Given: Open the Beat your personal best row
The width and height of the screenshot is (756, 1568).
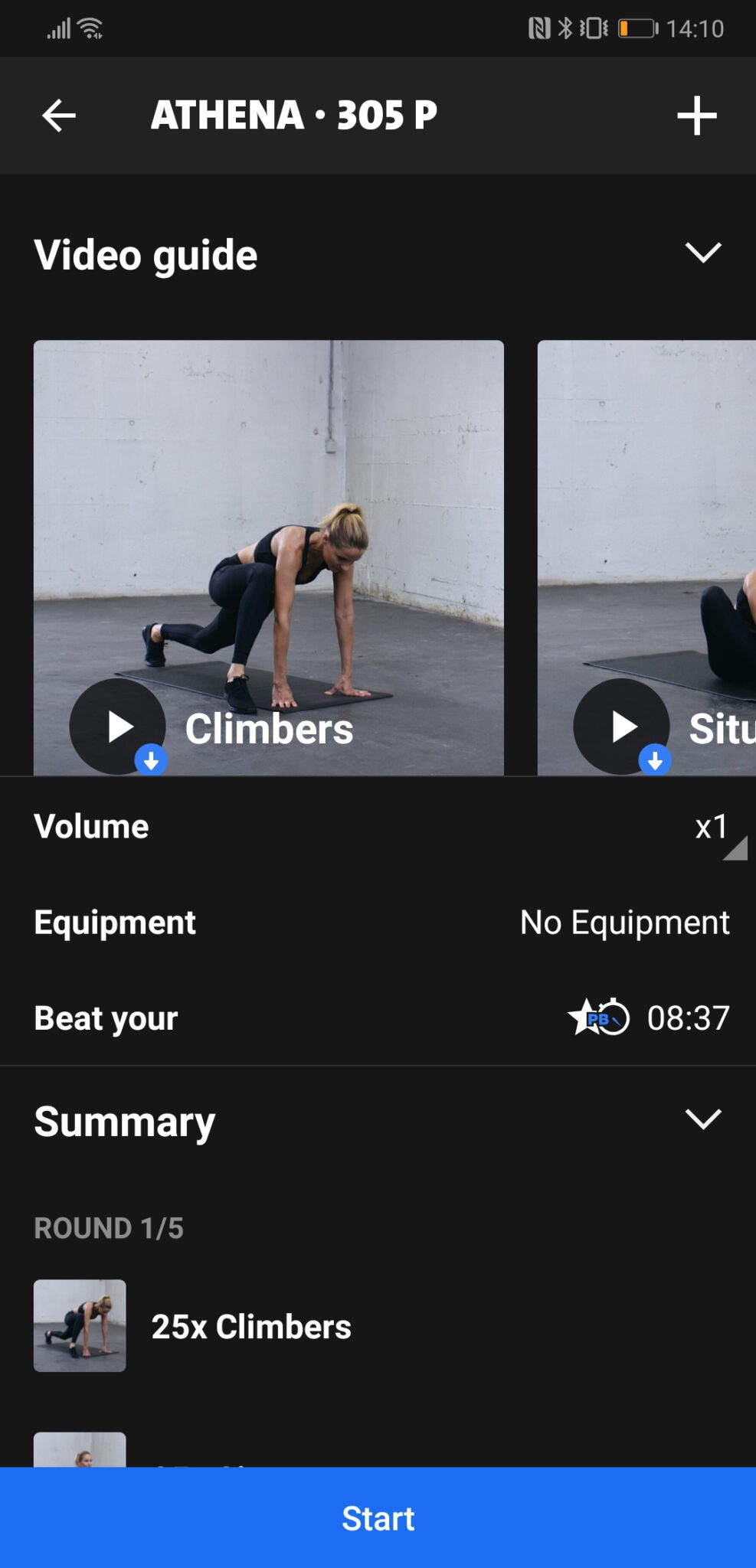Looking at the screenshot, I should point(378,1018).
